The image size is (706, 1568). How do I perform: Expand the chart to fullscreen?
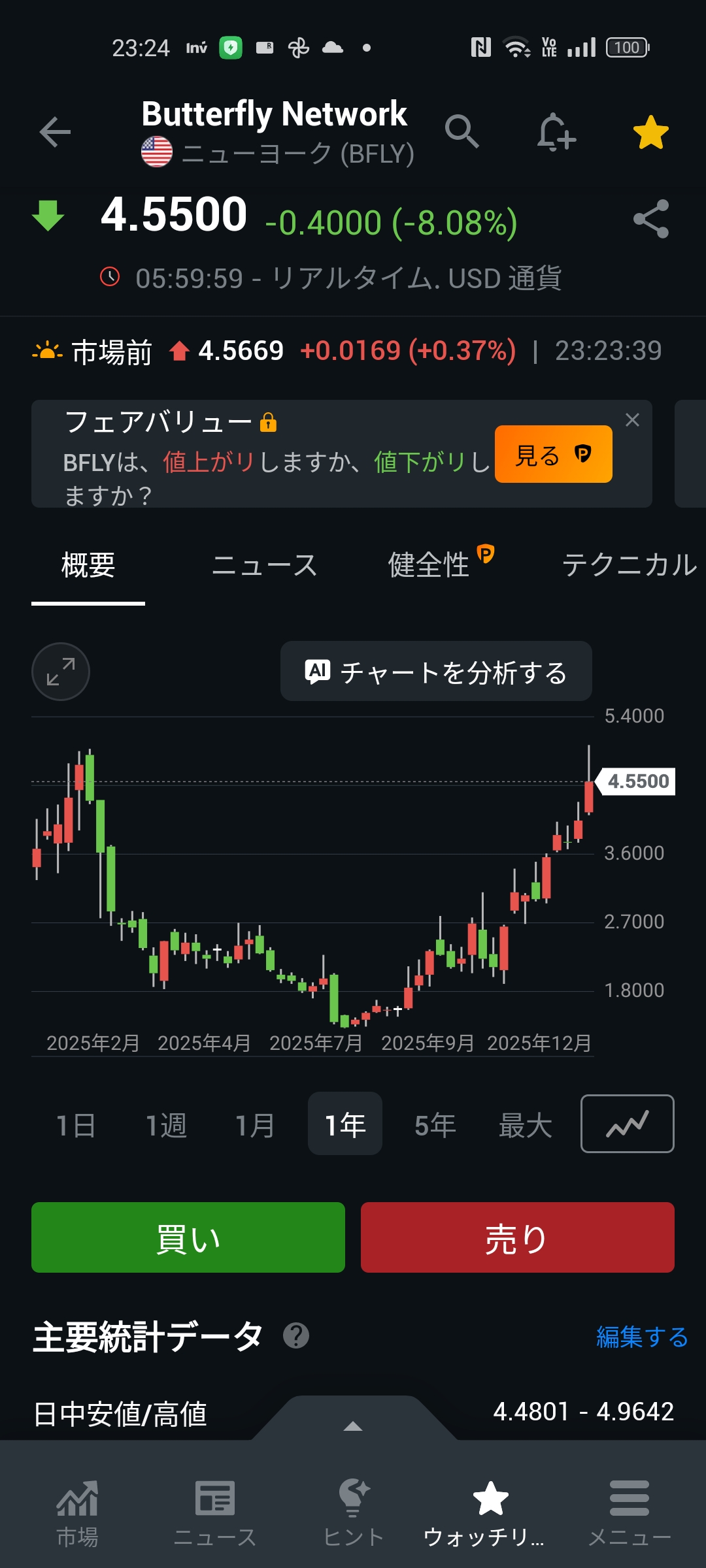coord(61,672)
